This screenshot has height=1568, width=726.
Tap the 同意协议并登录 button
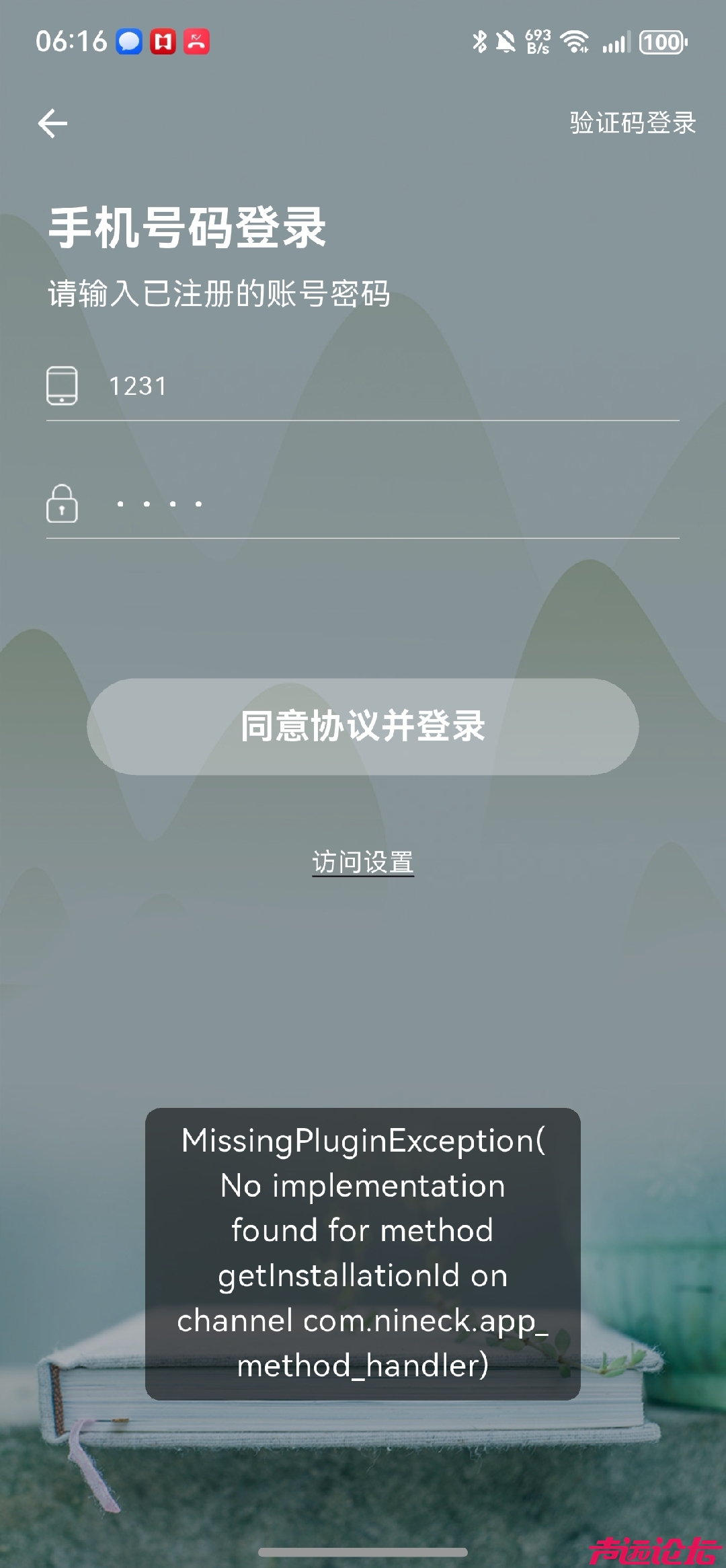tap(363, 726)
